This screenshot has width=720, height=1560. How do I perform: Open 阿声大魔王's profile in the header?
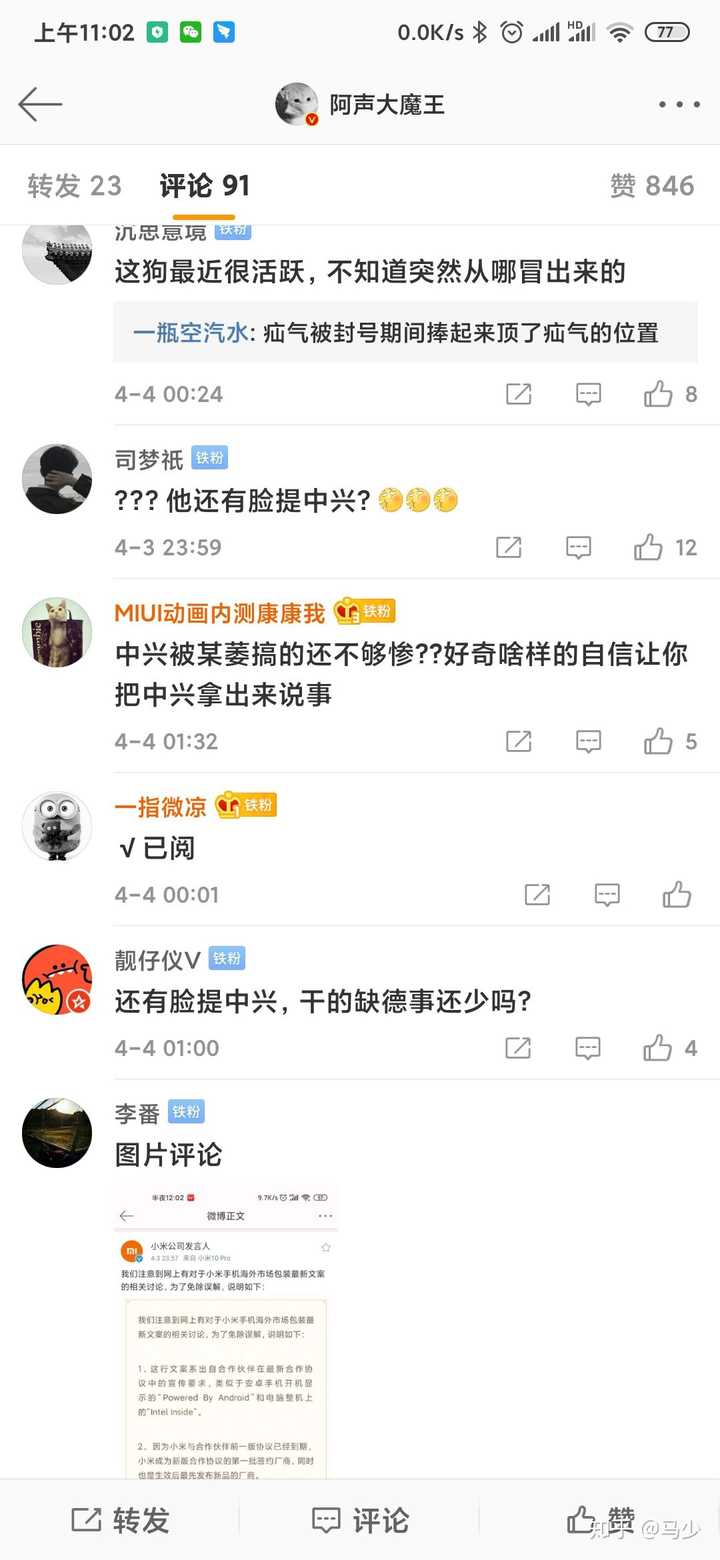point(360,104)
